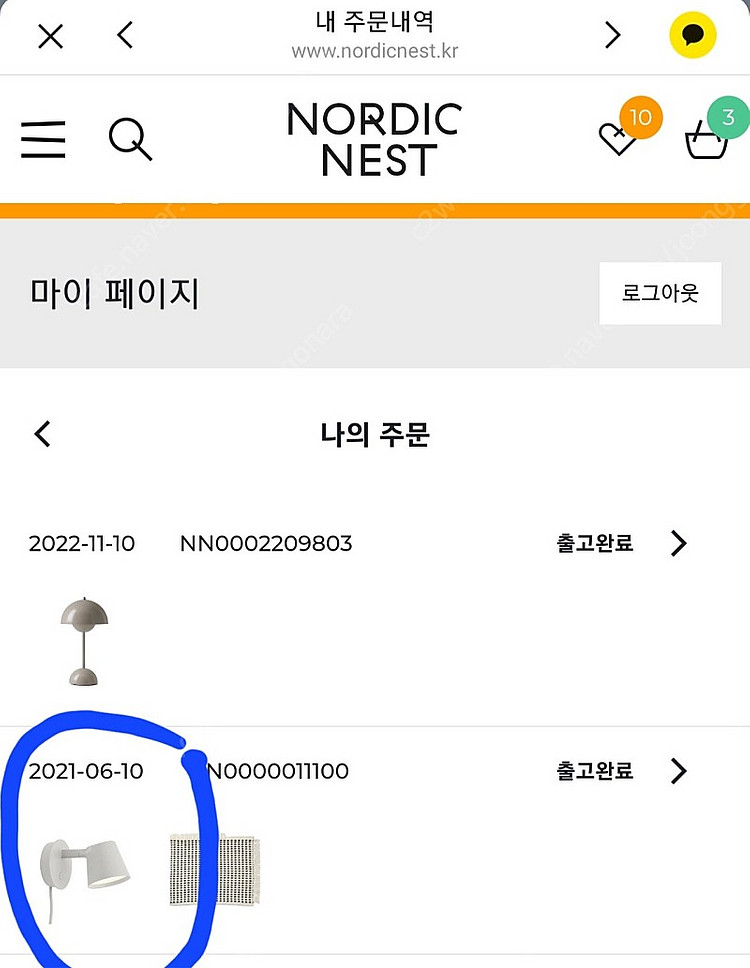
Task: Go back to previous web page
Action: [124, 36]
